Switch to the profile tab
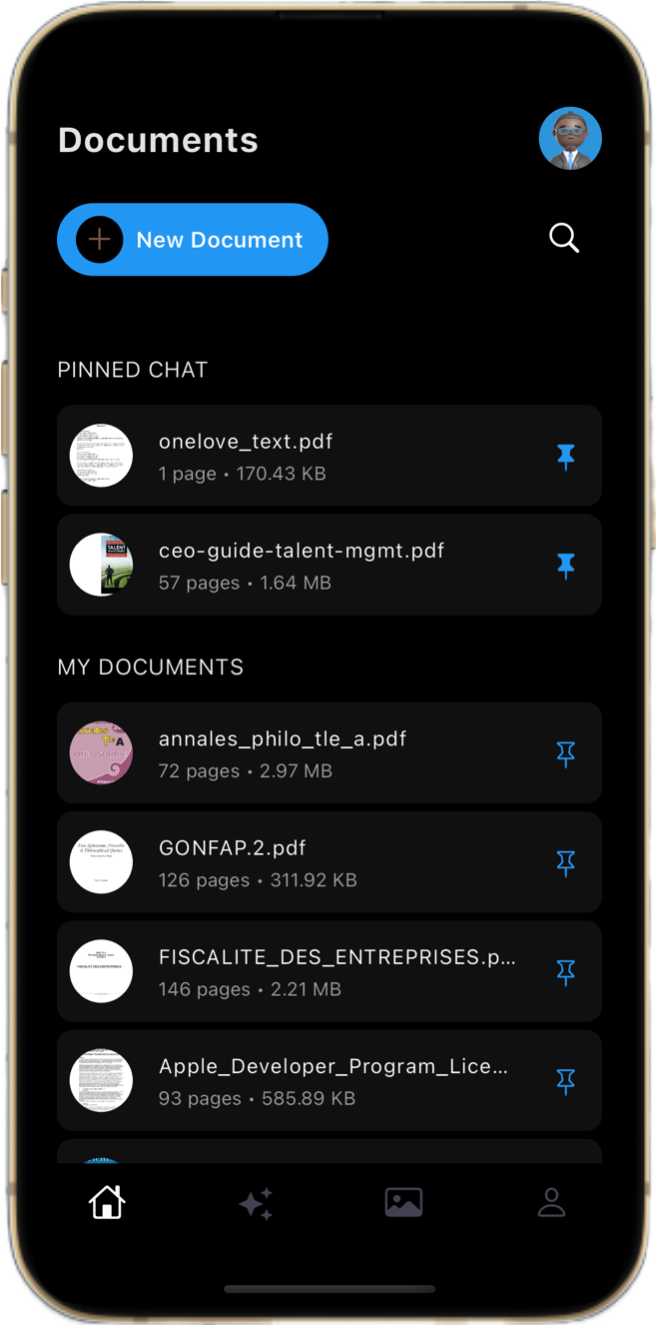The width and height of the screenshot is (656, 1325). [551, 1202]
